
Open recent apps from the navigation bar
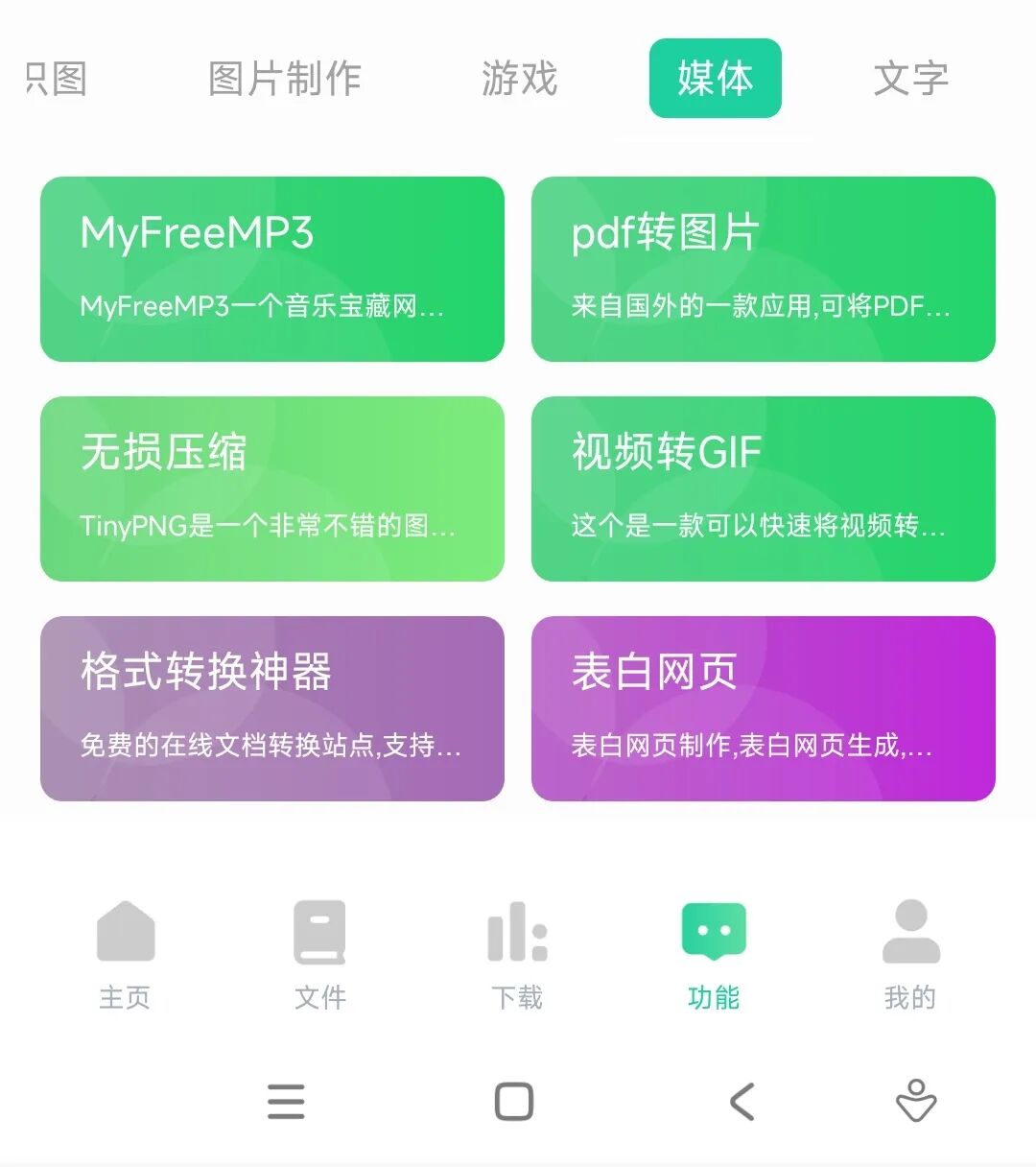[x=286, y=1102]
